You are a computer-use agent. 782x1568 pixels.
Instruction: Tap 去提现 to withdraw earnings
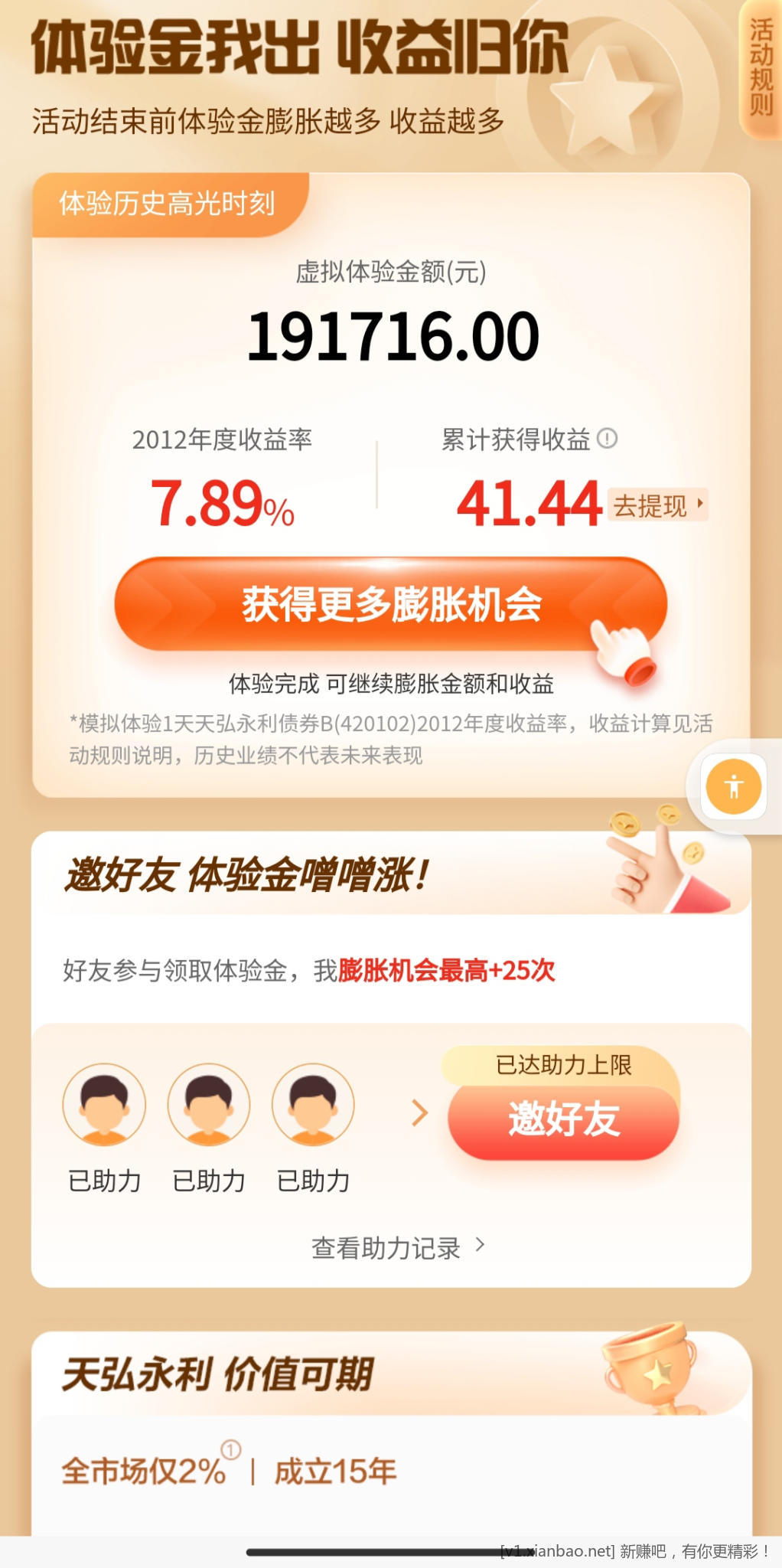[x=658, y=506]
